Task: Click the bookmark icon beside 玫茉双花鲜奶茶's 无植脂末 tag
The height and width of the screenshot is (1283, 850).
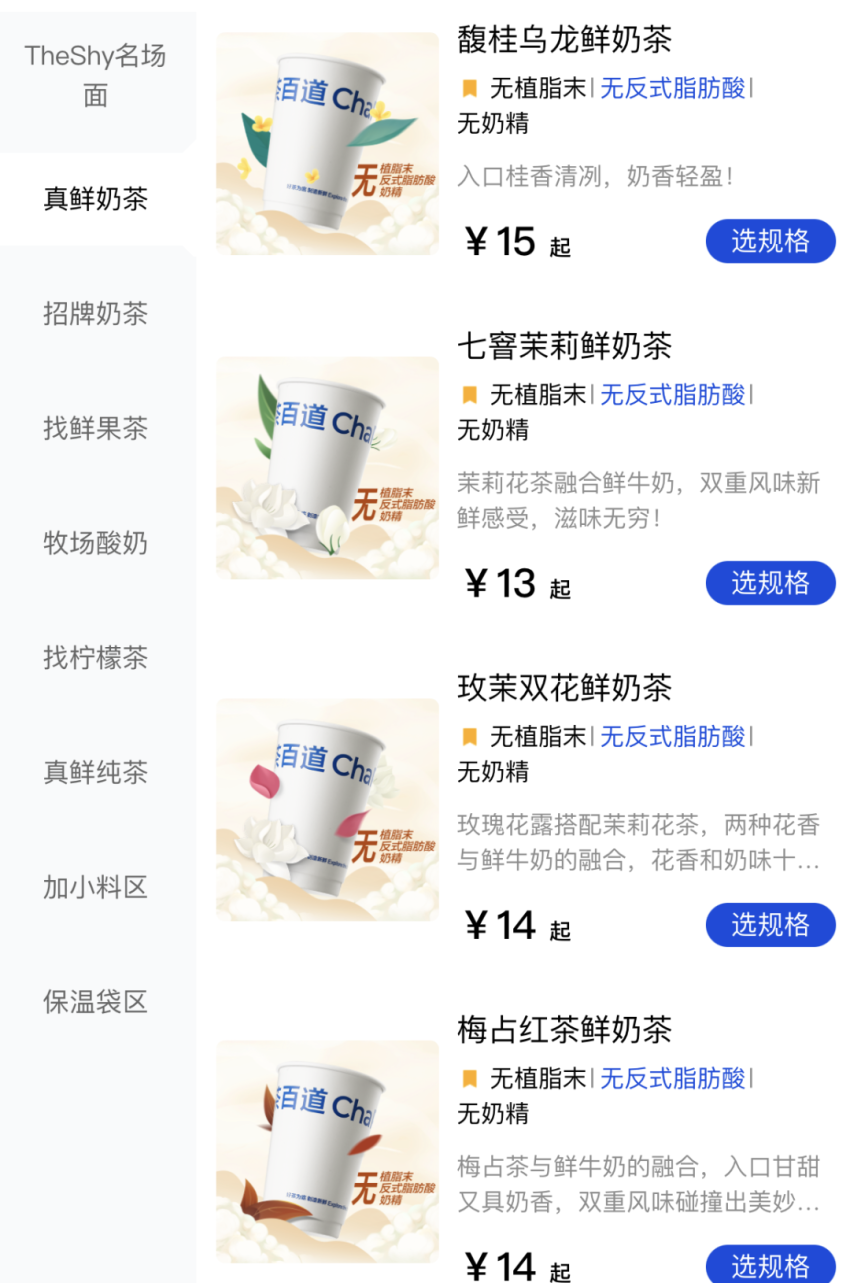Action: click(x=470, y=737)
